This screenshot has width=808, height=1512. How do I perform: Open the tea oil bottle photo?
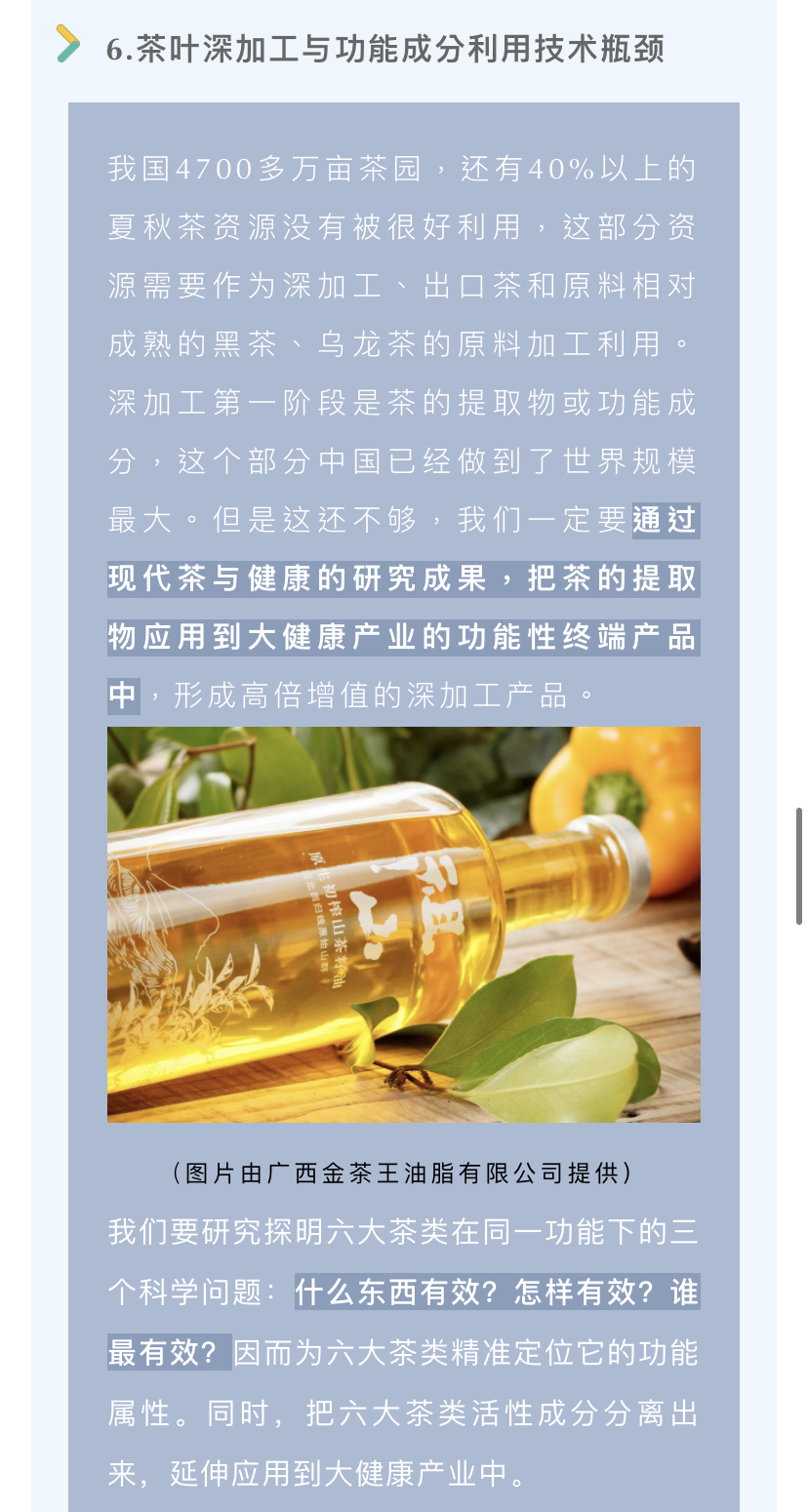coord(403,924)
